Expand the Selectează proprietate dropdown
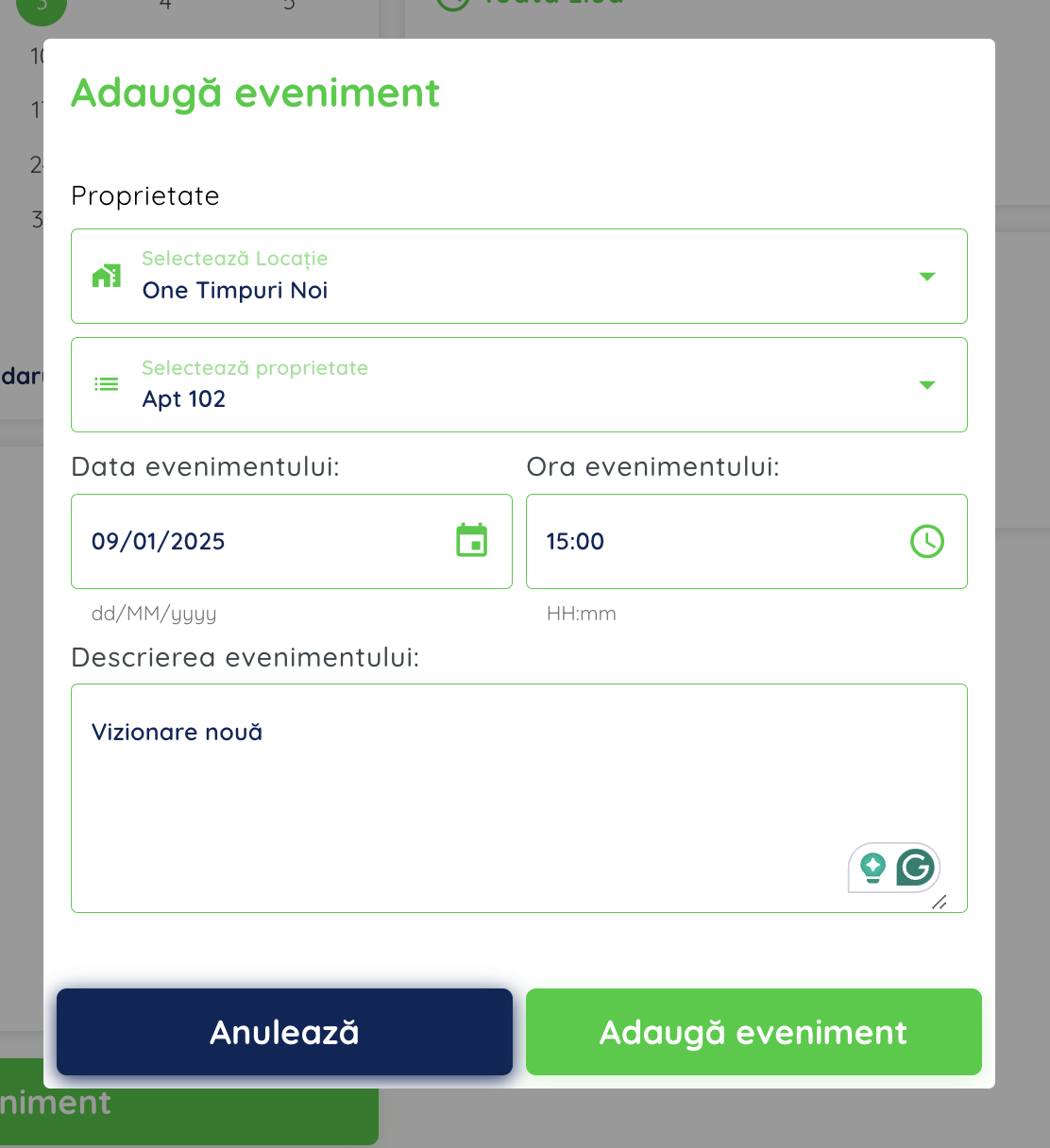 coord(518,385)
